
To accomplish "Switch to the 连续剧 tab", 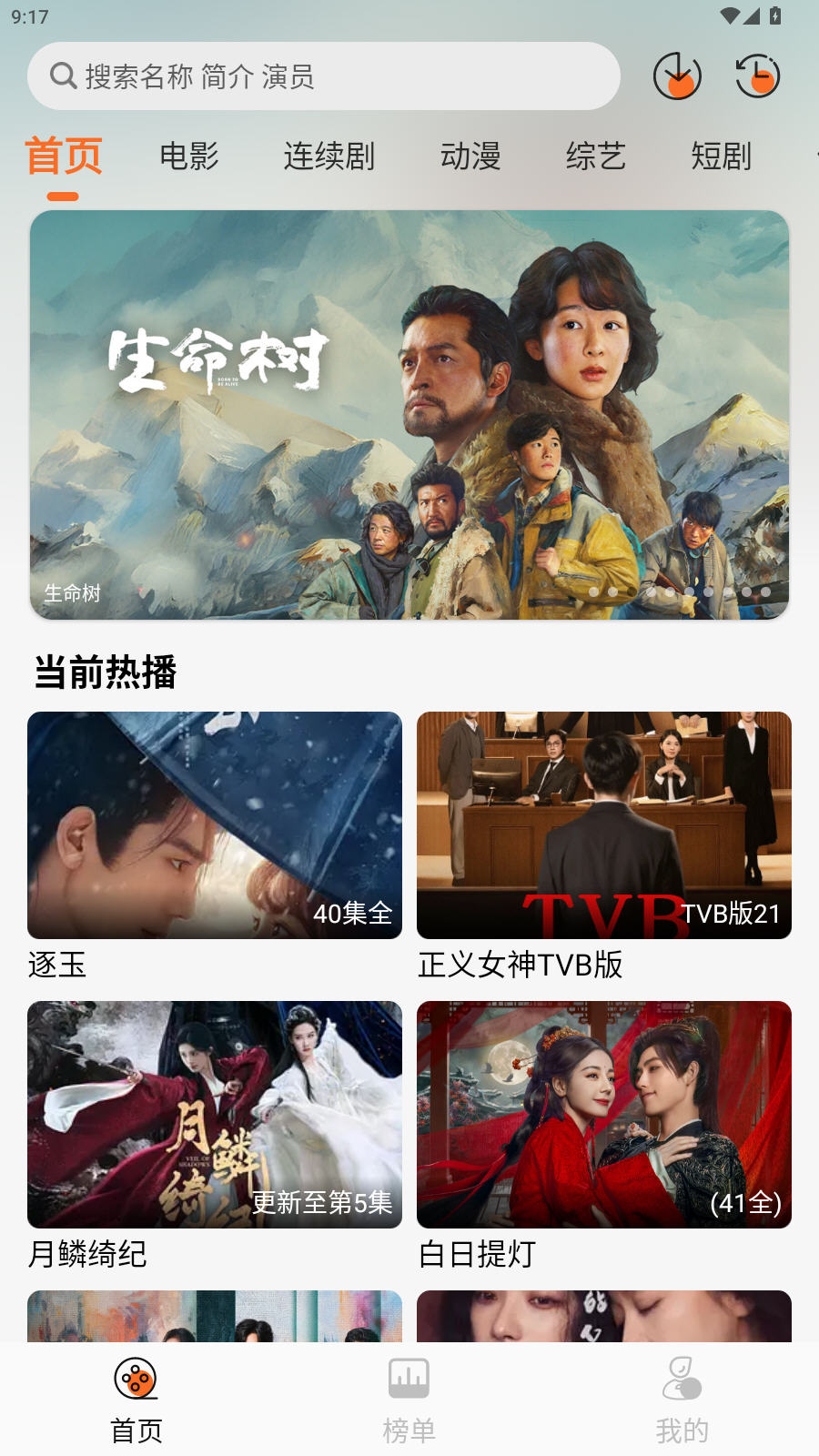I will coord(329,157).
